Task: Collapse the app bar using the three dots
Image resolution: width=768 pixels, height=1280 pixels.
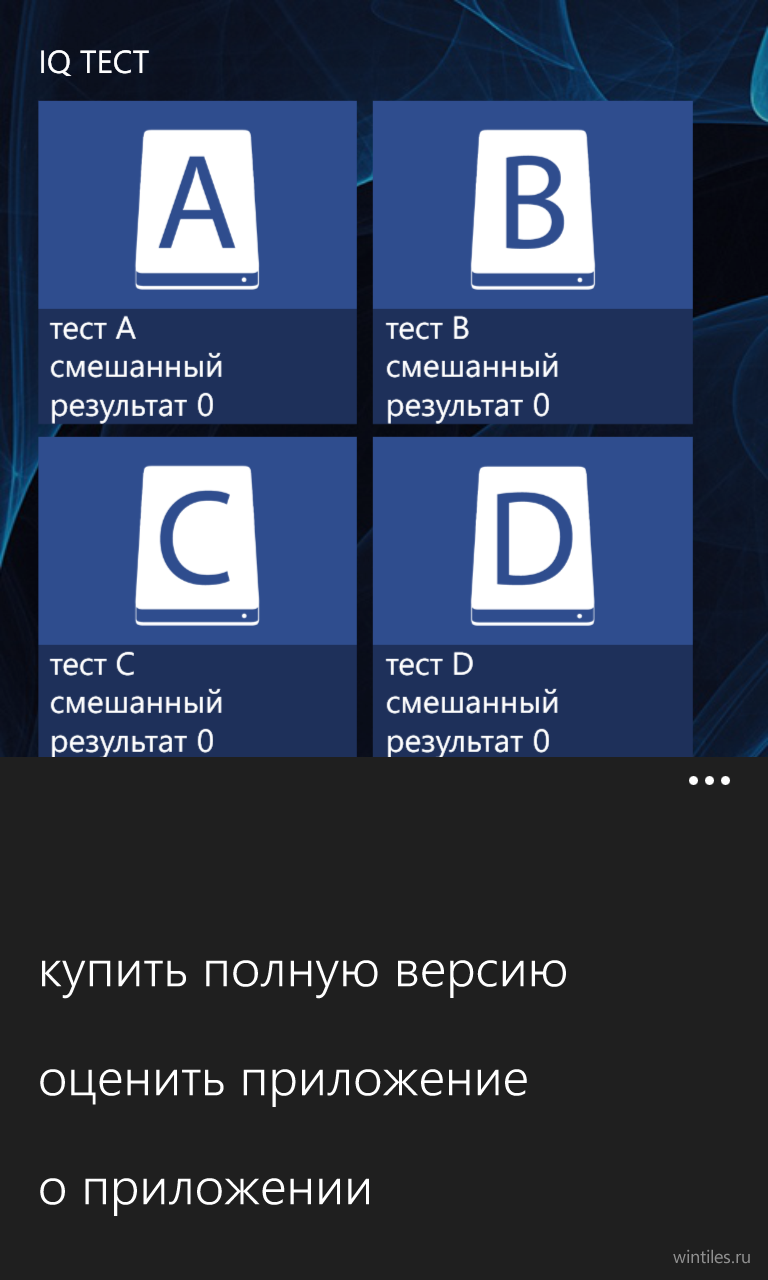Action: 710,781
